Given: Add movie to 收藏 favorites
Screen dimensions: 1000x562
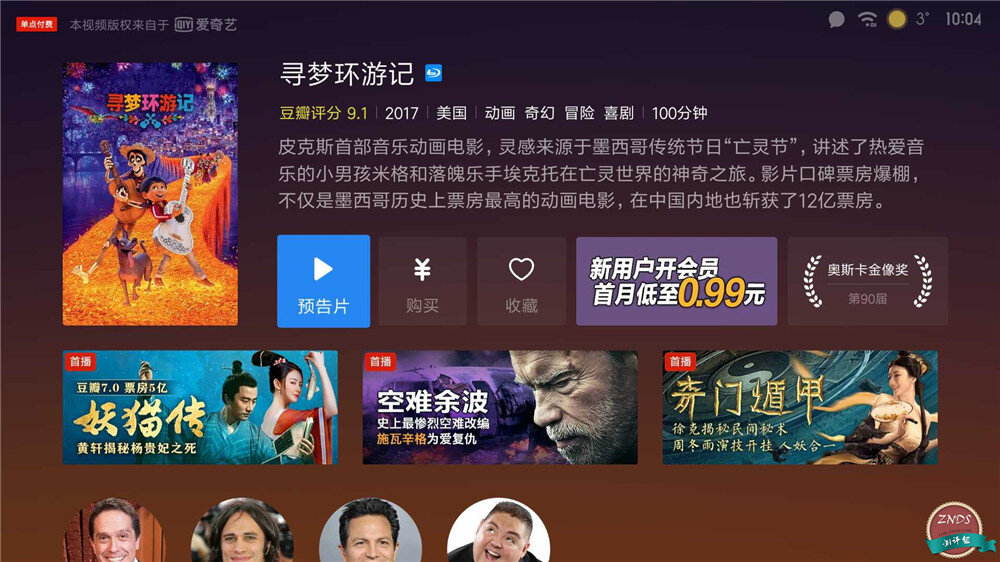Looking at the screenshot, I should coord(521,281).
